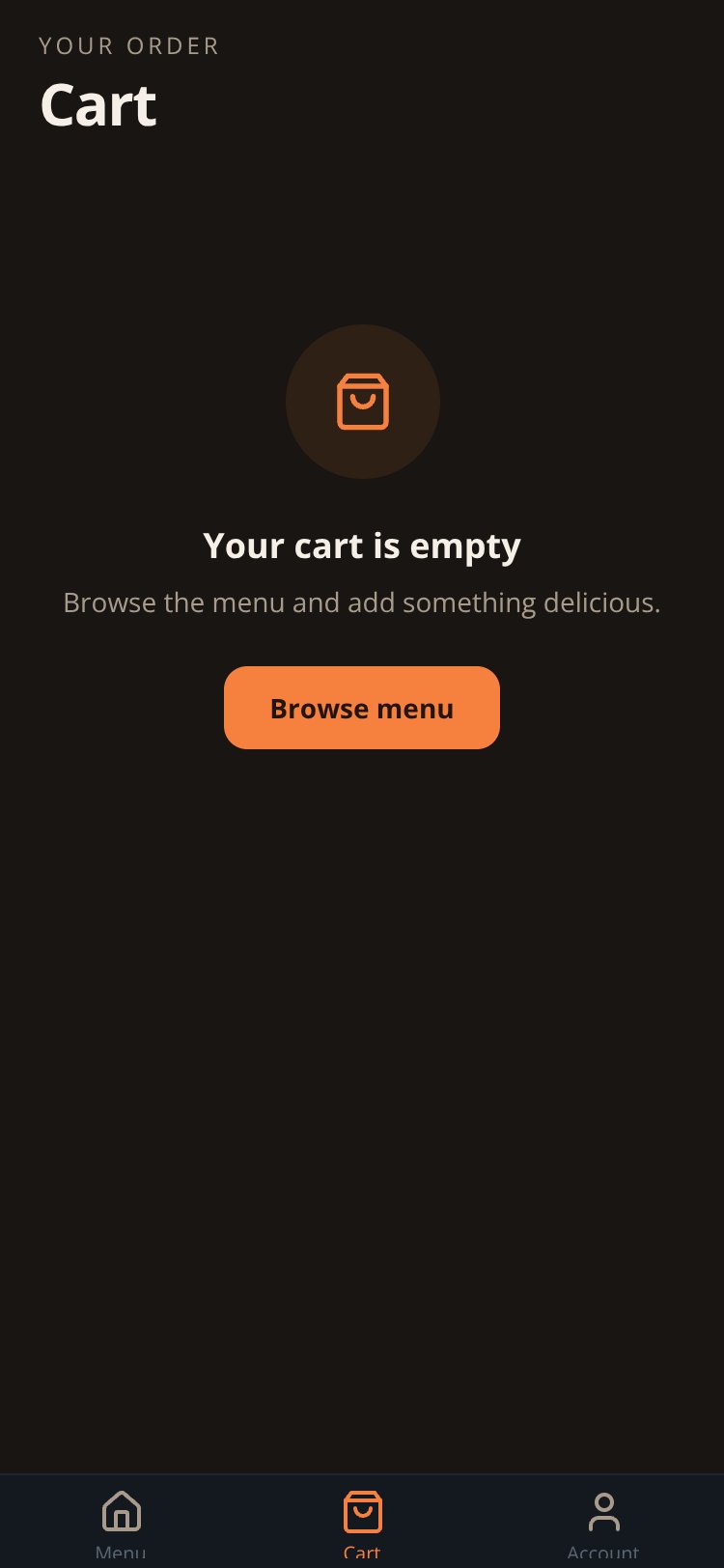Select the Cart tab in bottom navigation
The image size is (724, 1568).
pyautogui.click(x=362, y=1523)
